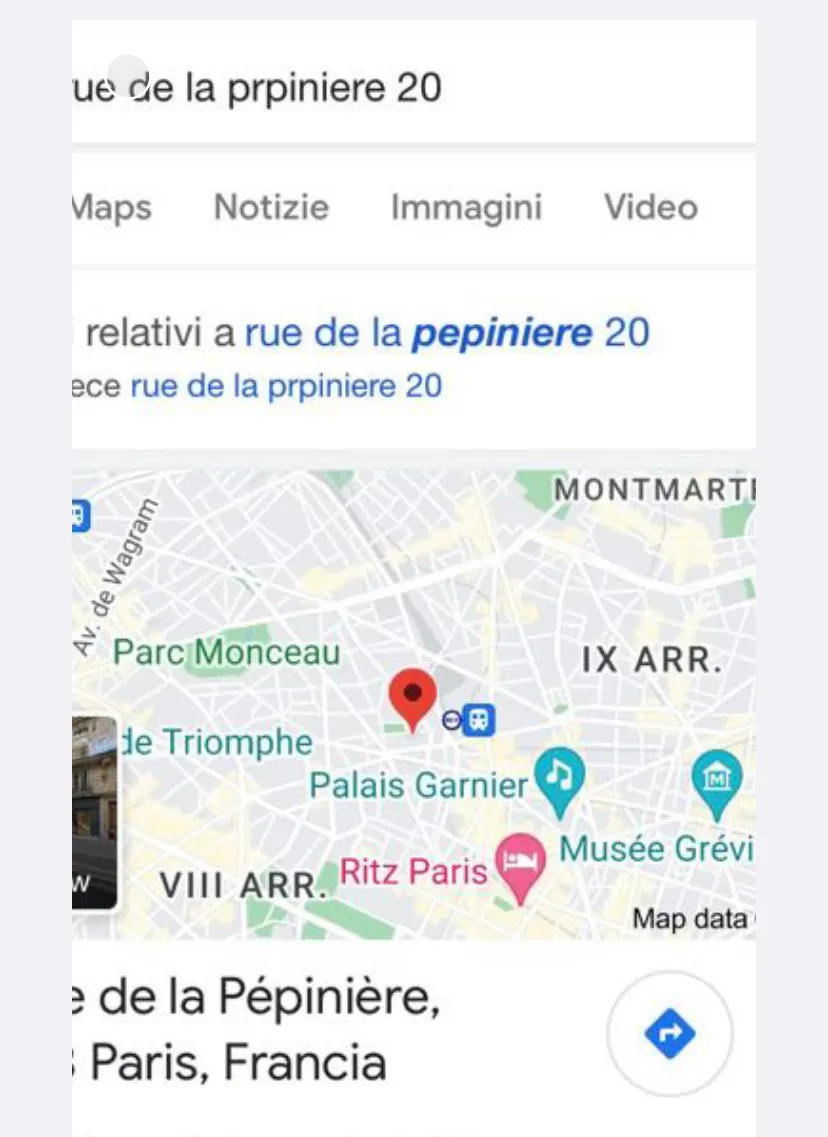This screenshot has height=1137, width=828.
Task: Open corrected results for rue de la pepiniere 20
Action: click(x=447, y=333)
